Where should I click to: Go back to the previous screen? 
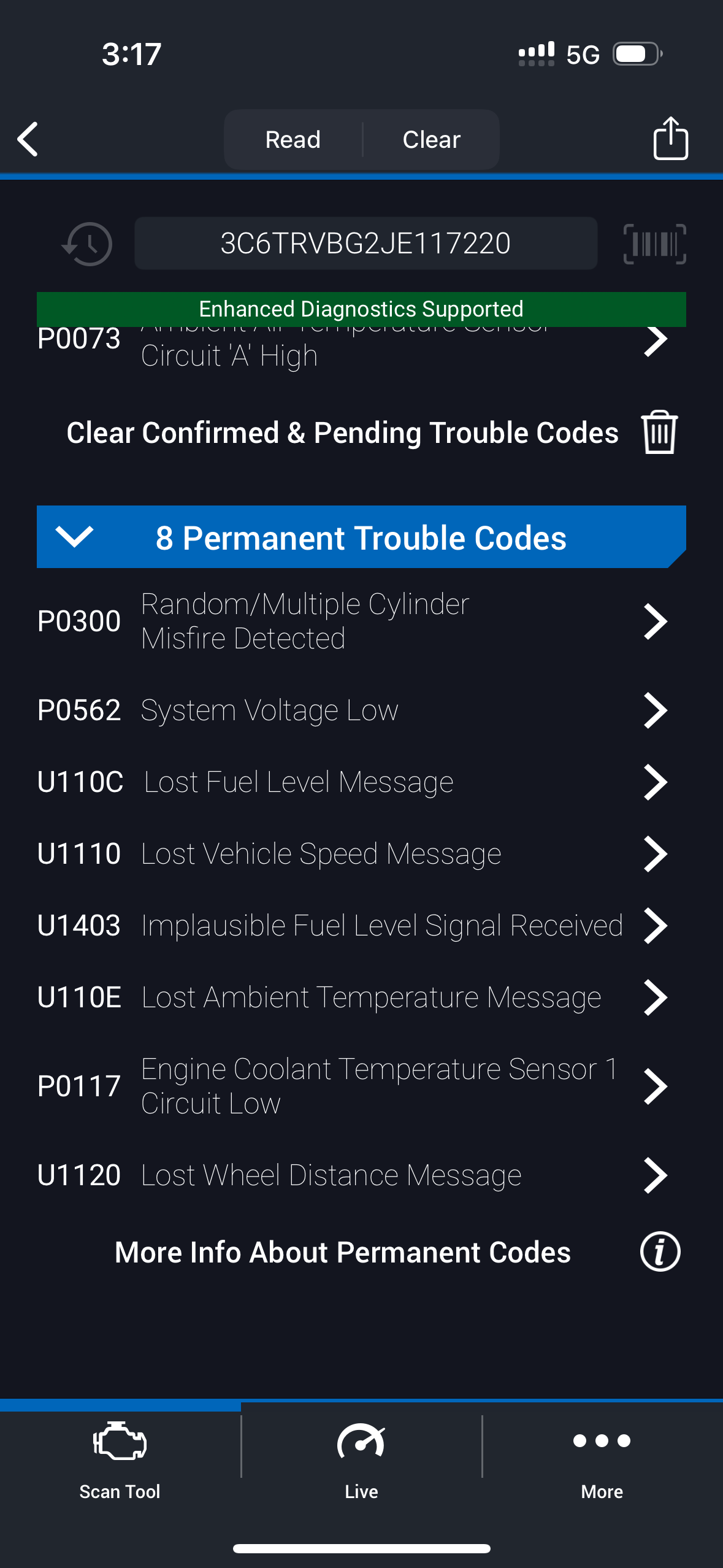click(28, 139)
